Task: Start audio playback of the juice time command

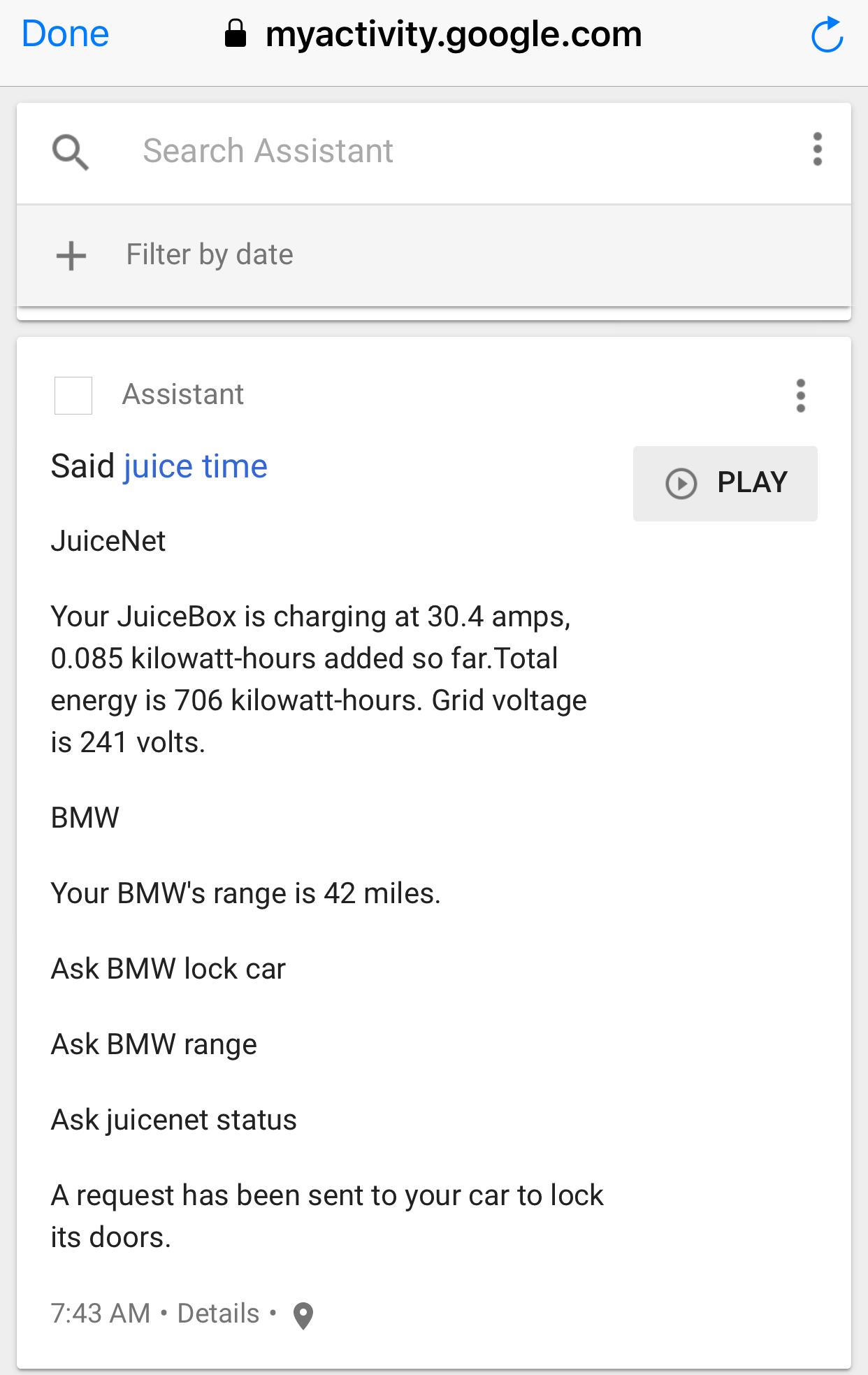Action: click(725, 483)
